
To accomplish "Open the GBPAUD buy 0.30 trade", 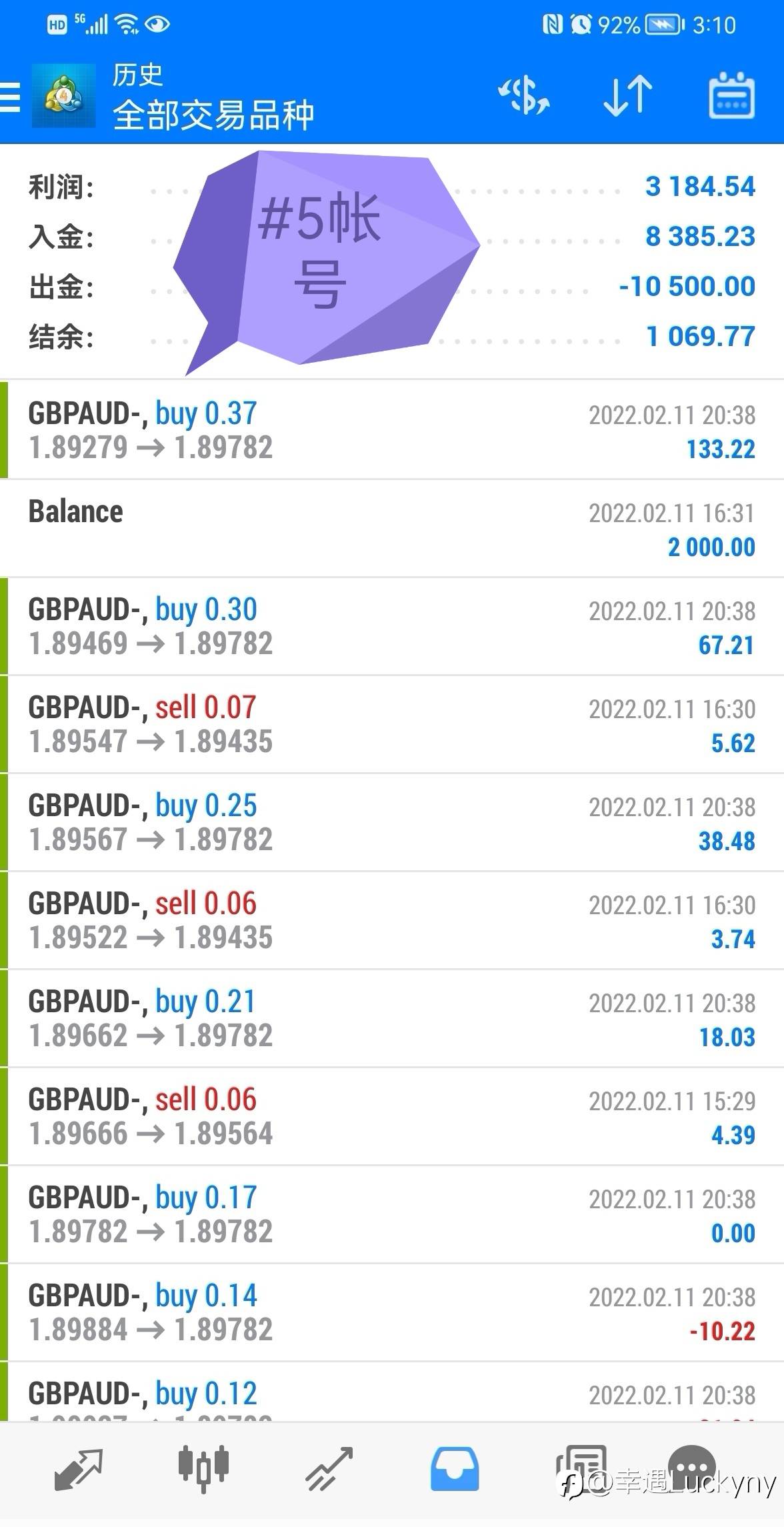I will [392, 626].
